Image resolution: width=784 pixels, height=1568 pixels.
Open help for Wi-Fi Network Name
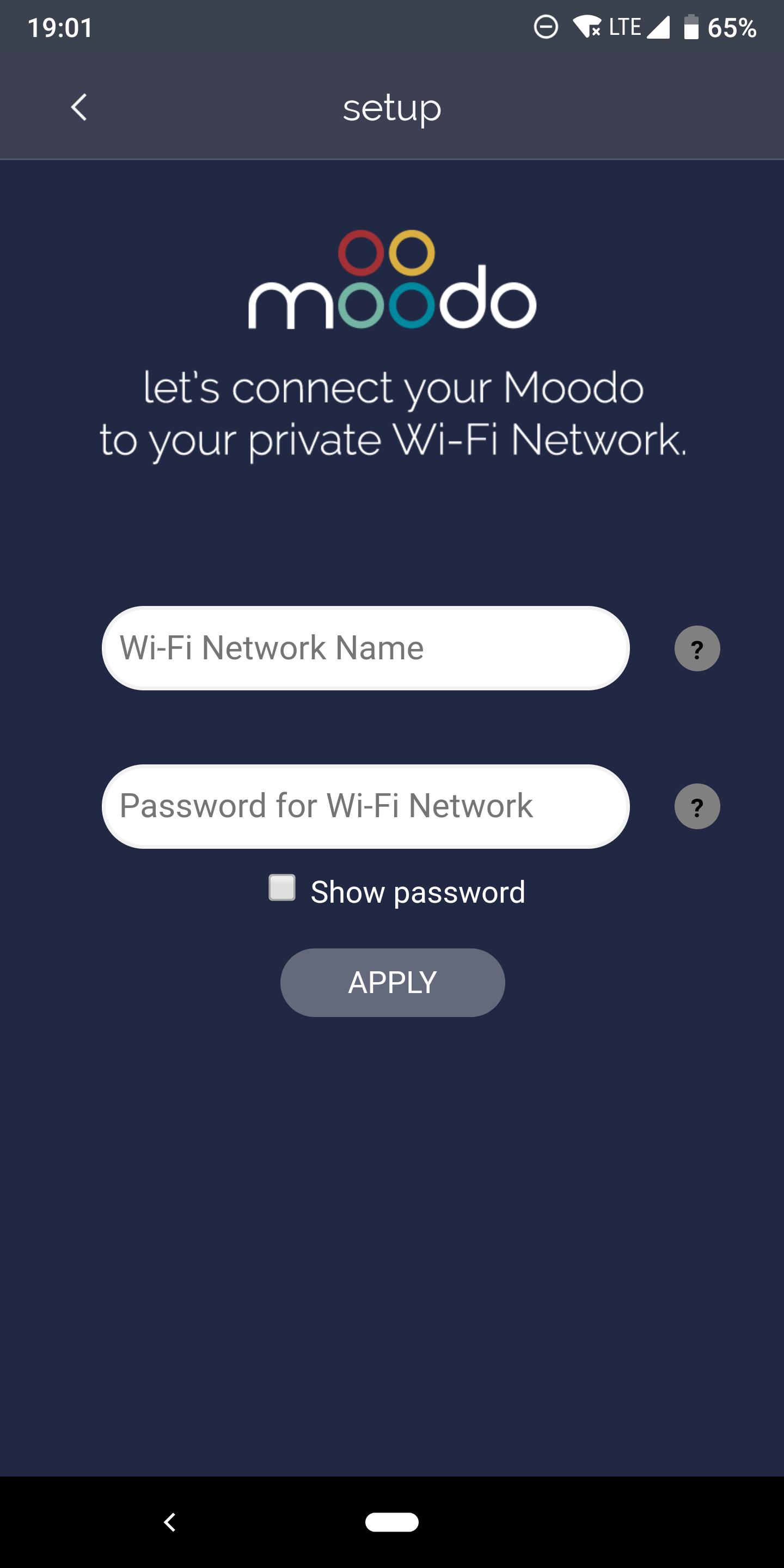point(696,648)
